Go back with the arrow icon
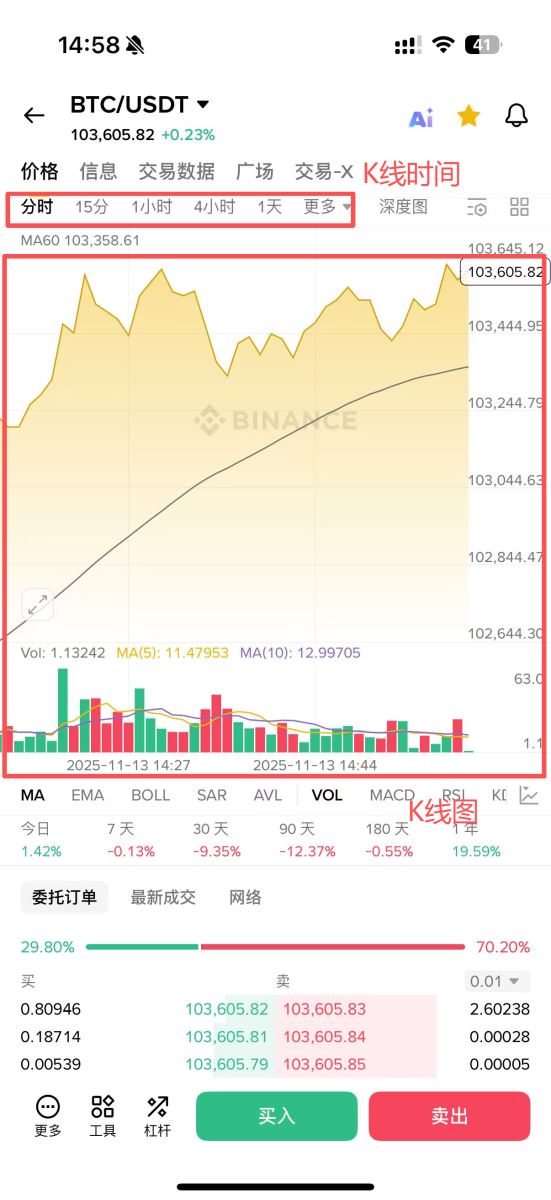Viewport: 551px width, 1200px height. click(x=34, y=115)
